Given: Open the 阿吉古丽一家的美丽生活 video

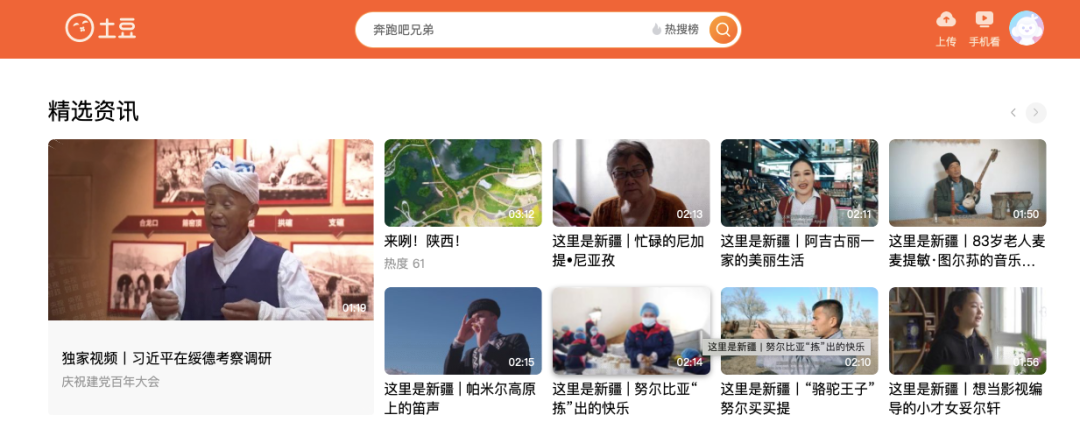Looking at the screenshot, I should [x=799, y=183].
